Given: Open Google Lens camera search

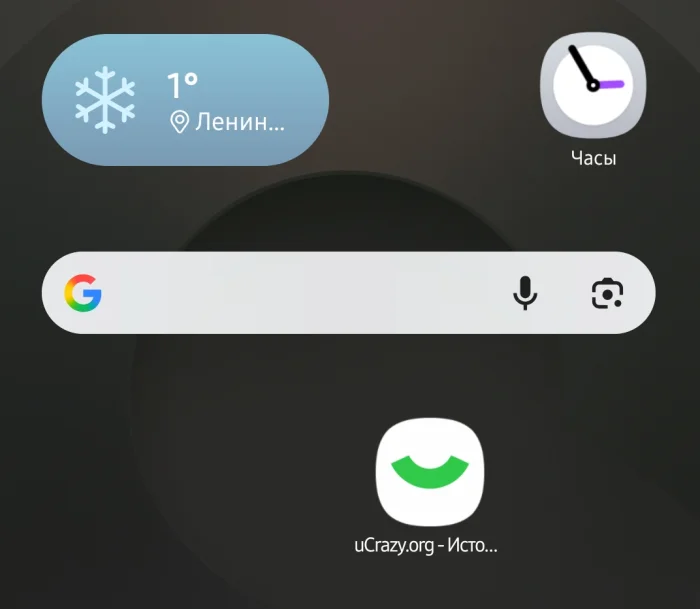Looking at the screenshot, I should click(607, 293).
